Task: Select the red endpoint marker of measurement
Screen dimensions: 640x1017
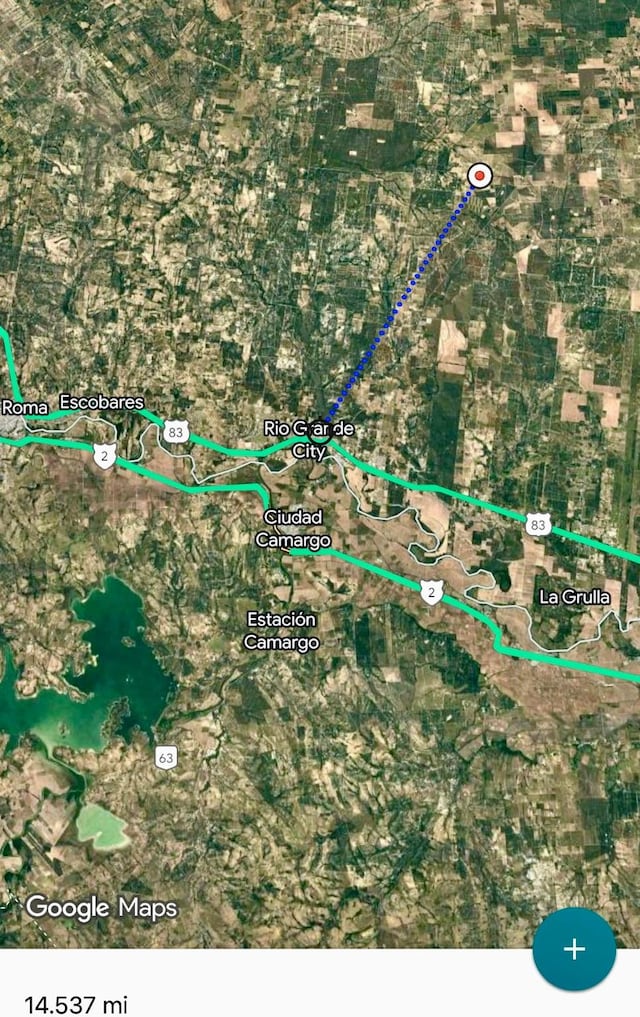Action: 480,176
